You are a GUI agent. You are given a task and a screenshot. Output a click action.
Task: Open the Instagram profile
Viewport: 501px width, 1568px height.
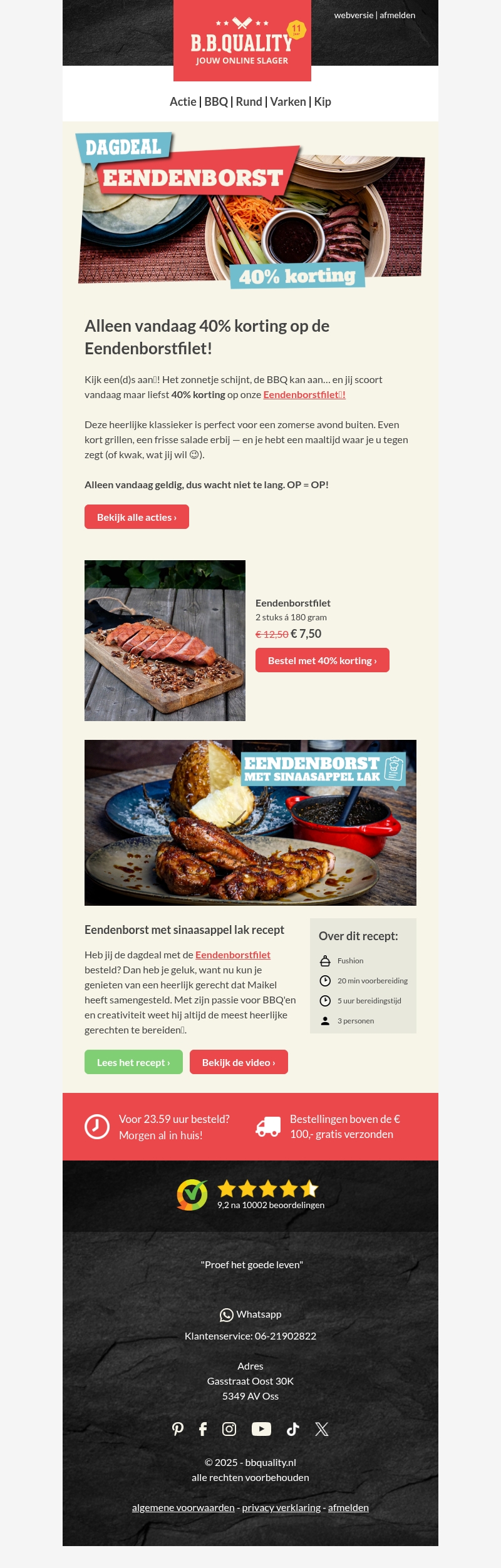tap(229, 1429)
